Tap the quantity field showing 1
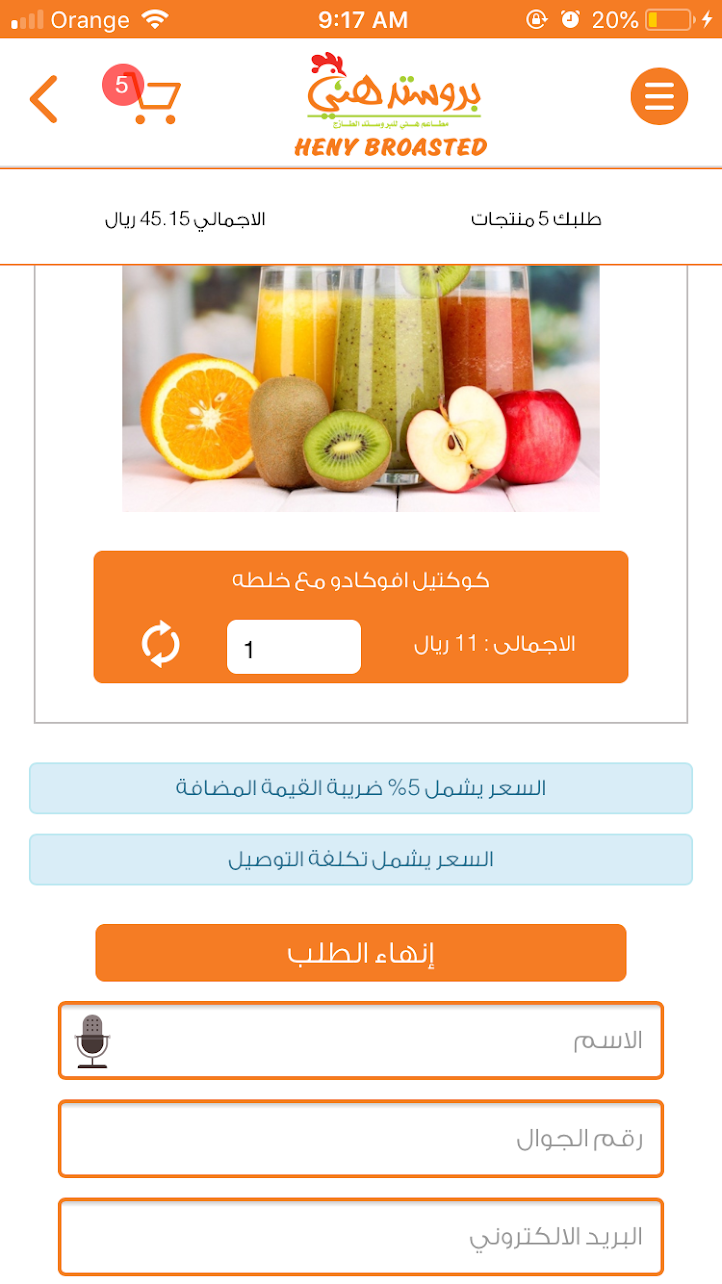This screenshot has width=722, height=1284. pyautogui.click(x=294, y=647)
